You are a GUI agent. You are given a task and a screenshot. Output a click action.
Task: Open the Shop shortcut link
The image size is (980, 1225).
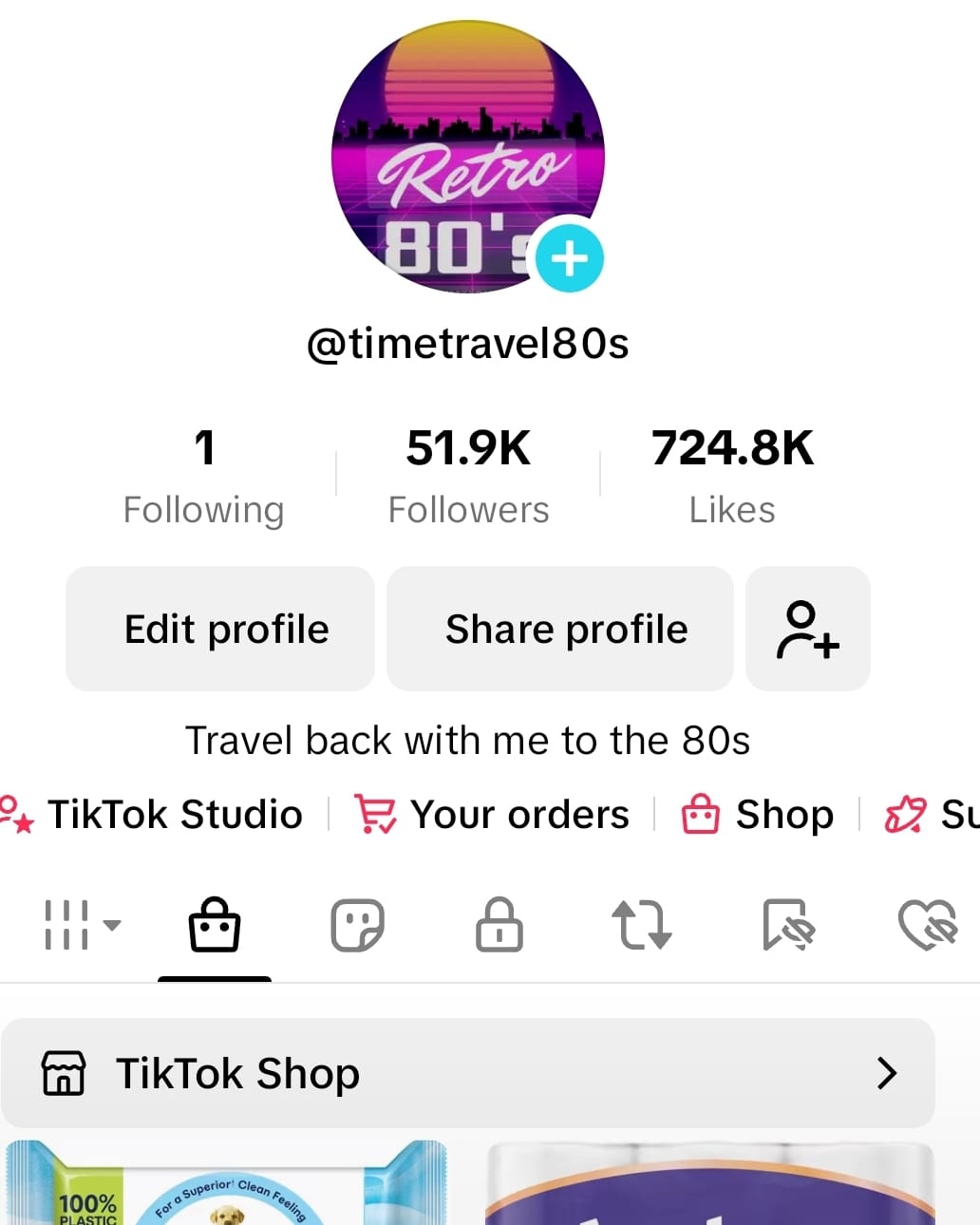(758, 815)
